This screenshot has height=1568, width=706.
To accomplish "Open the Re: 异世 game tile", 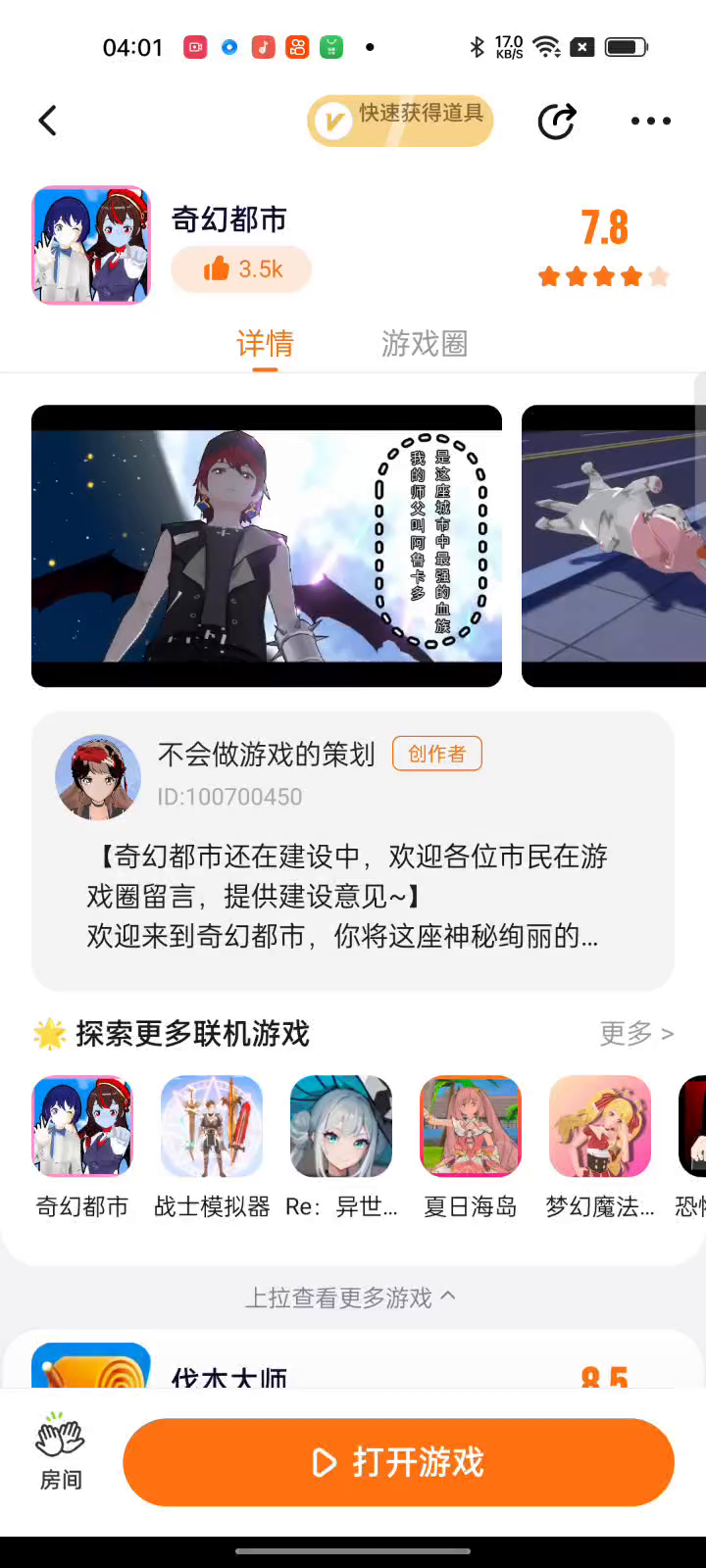I will (341, 1148).
